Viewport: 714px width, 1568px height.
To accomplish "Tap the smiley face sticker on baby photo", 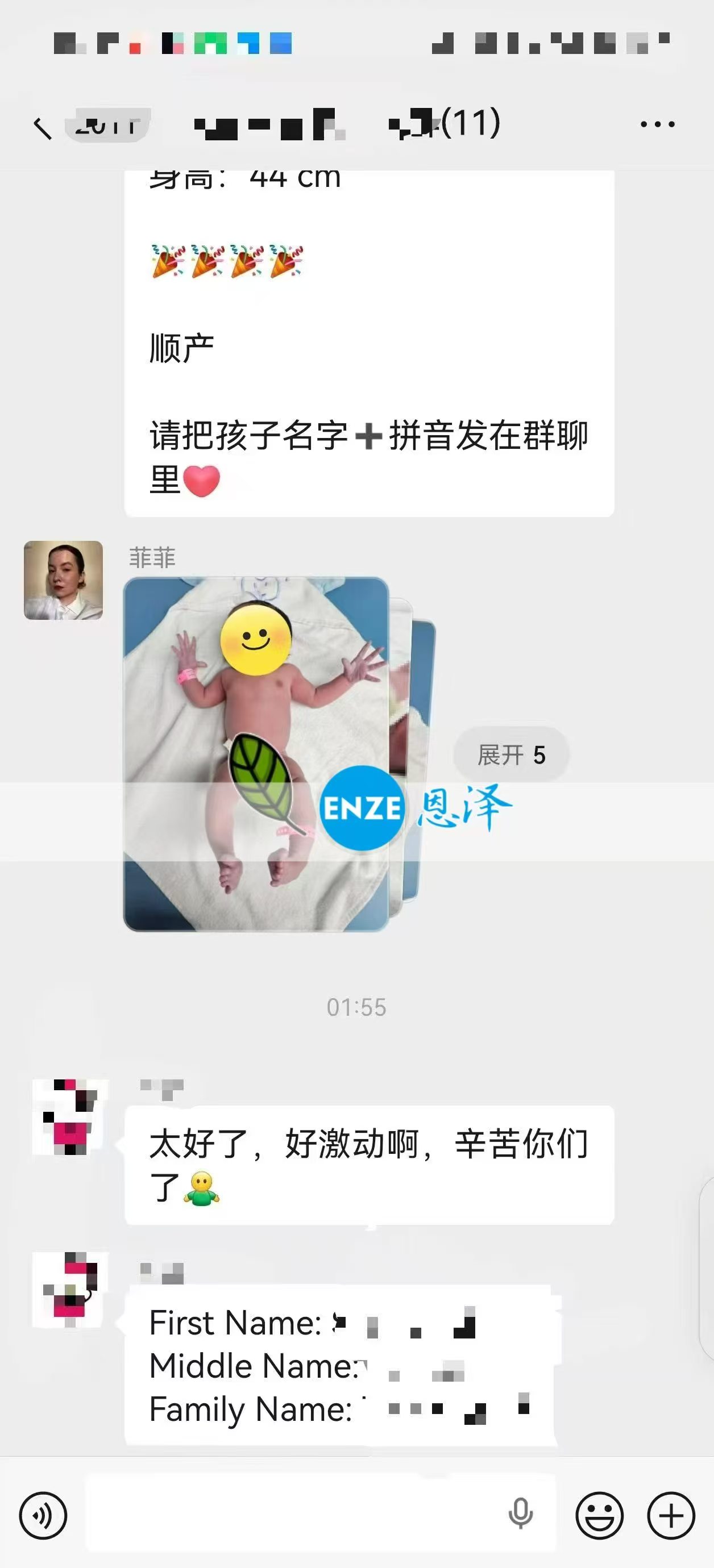I will [x=257, y=641].
